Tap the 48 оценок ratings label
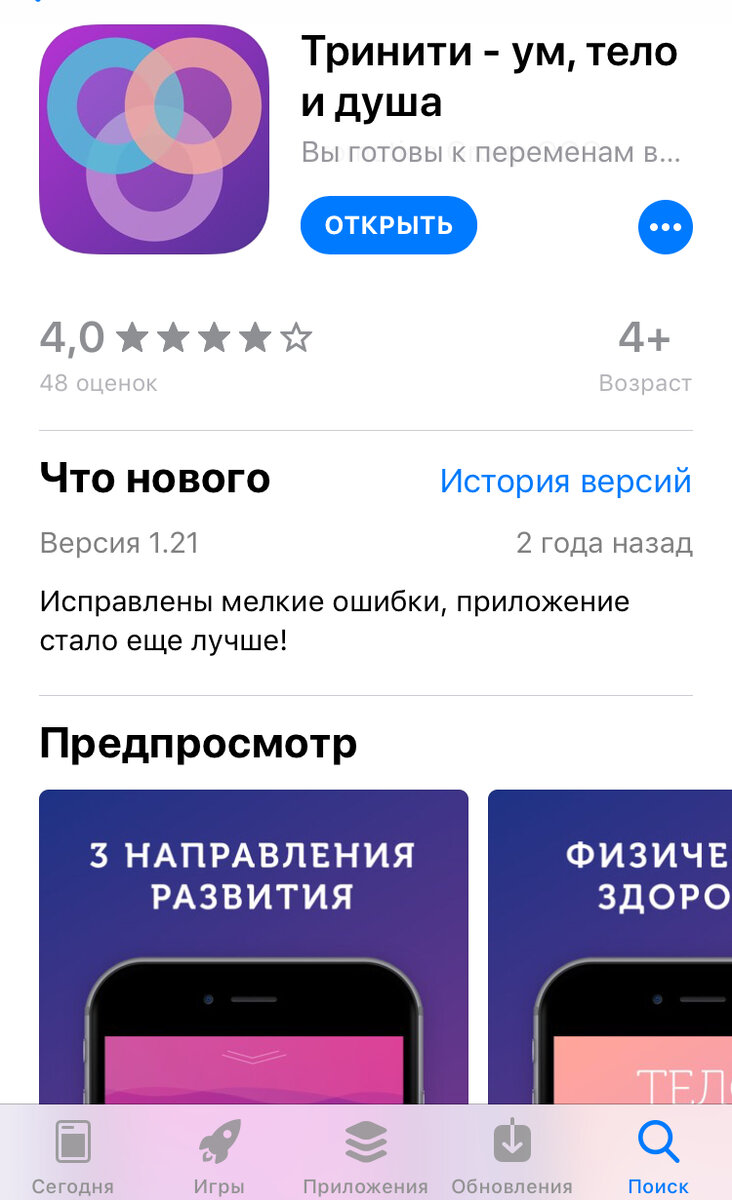This screenshot has width=732, height=1200. pos(98,384)
